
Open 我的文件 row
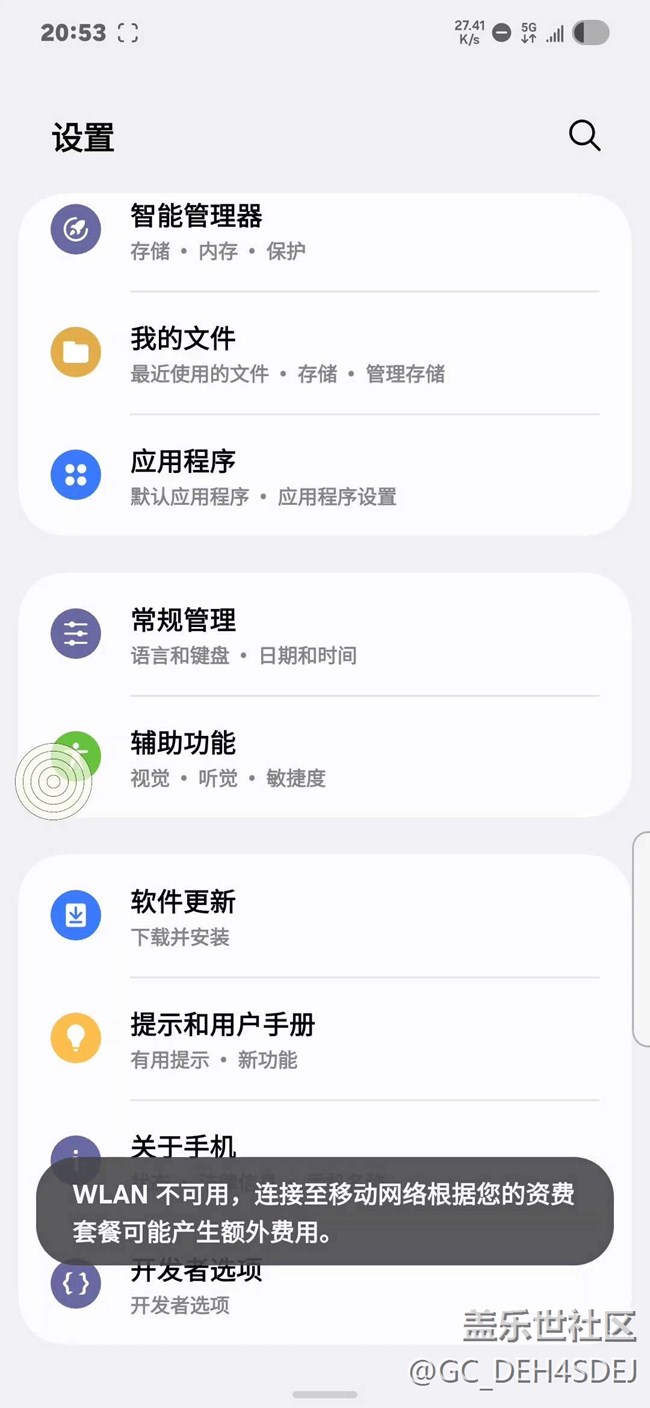(x=324, y=354)
